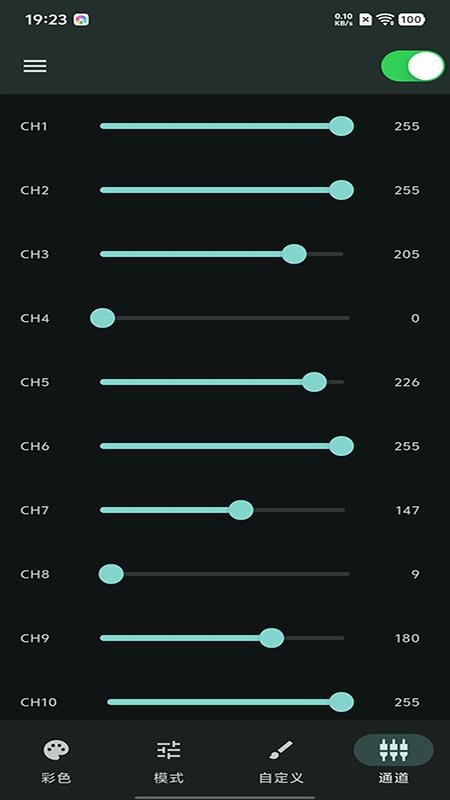Tap the CH10 slider track
450x800 pixels.
(230, 702)
